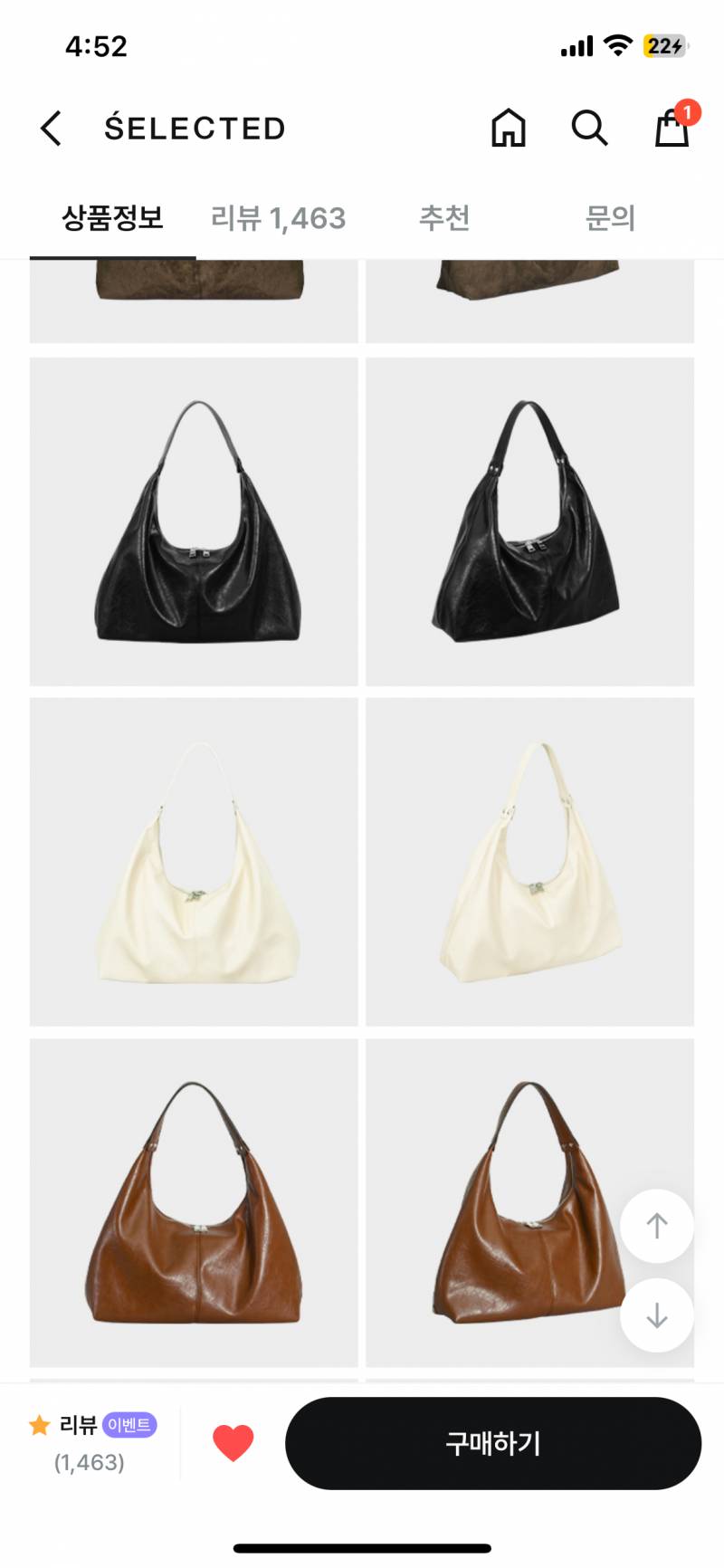
Task: Open the shopping bag cart
Action: point(672,128)
